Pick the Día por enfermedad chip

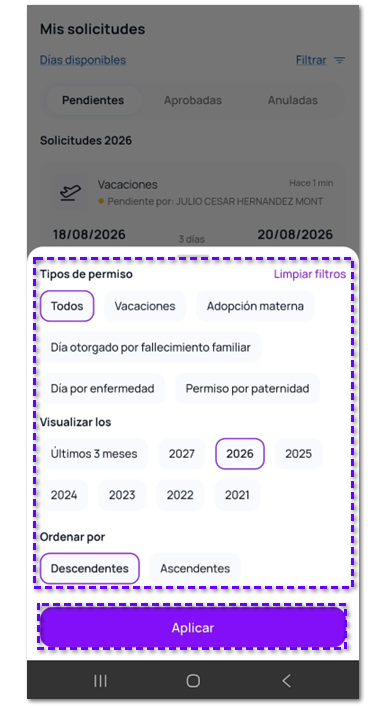[102, 388]
